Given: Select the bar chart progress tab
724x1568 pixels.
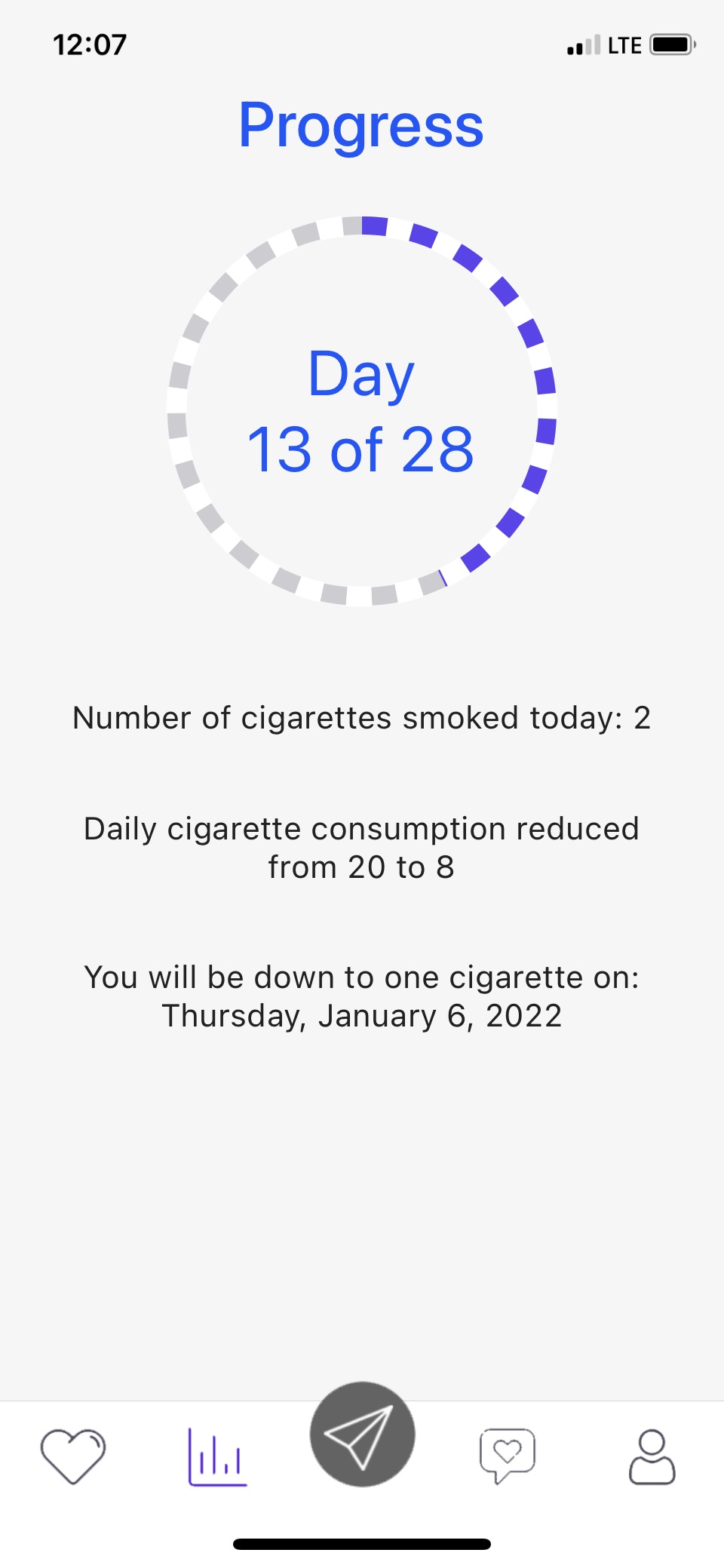Looking at the screenshot, I should [217, 1456].
